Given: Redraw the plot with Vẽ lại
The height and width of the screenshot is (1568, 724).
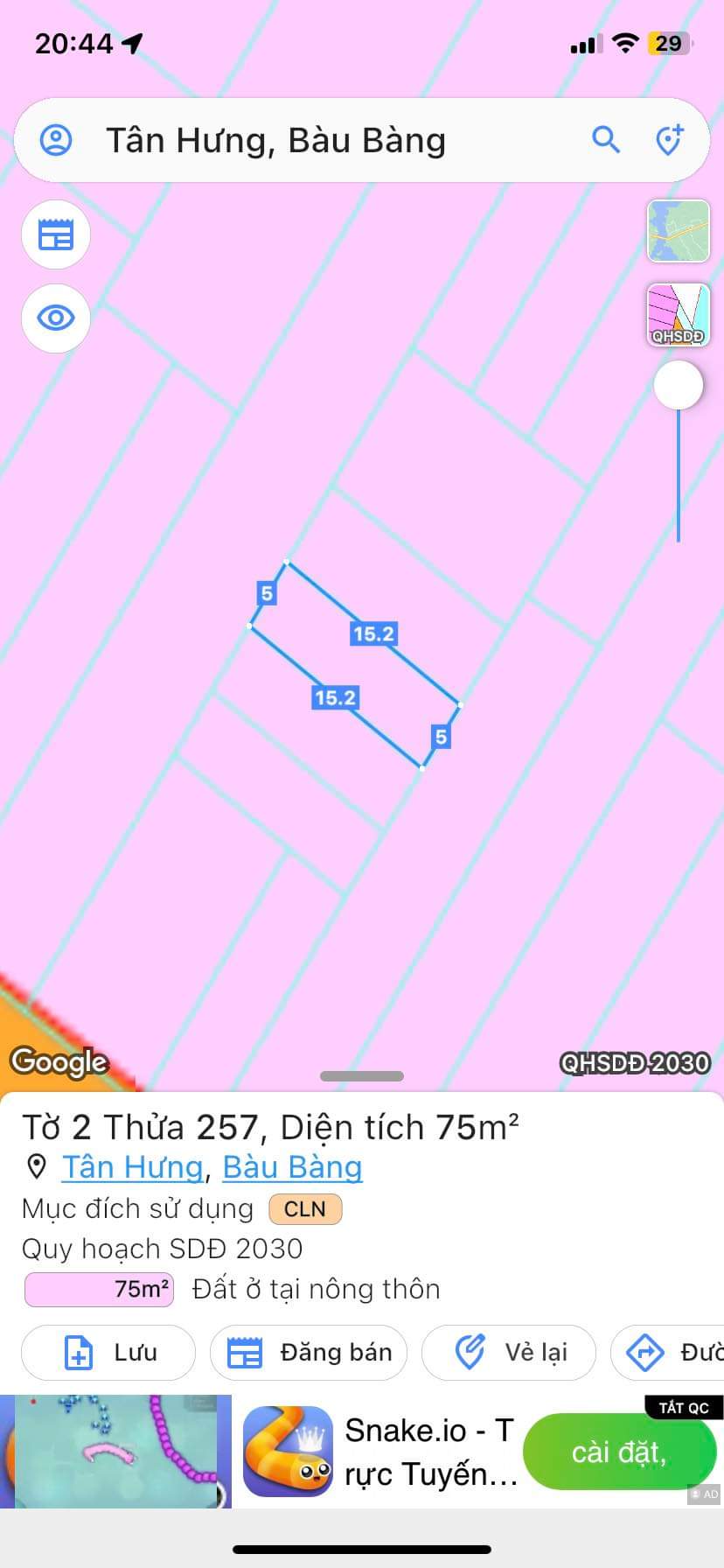Looking at the screenshot, I should tap(509, 1353).
